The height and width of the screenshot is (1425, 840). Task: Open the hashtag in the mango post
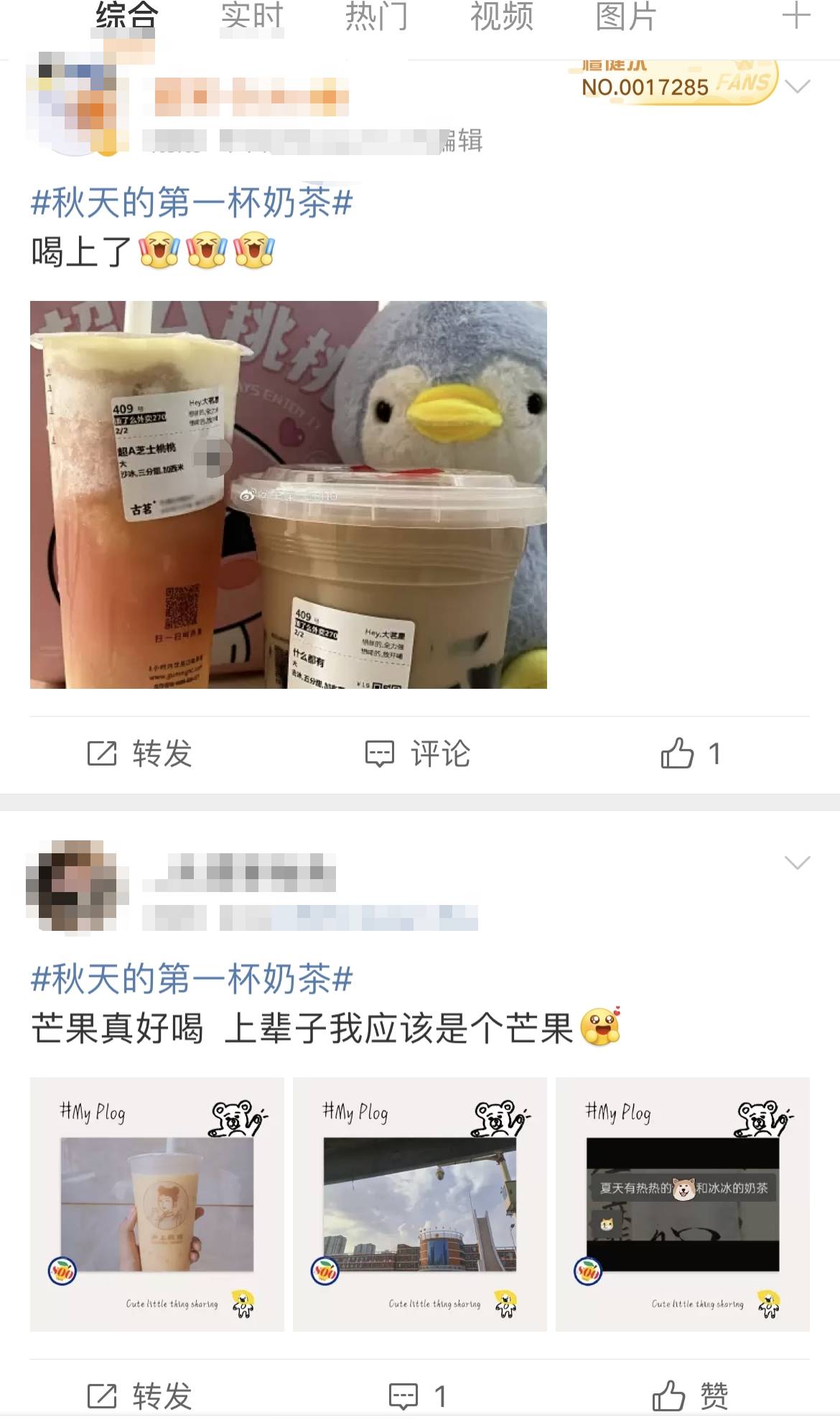pos(192,979)
